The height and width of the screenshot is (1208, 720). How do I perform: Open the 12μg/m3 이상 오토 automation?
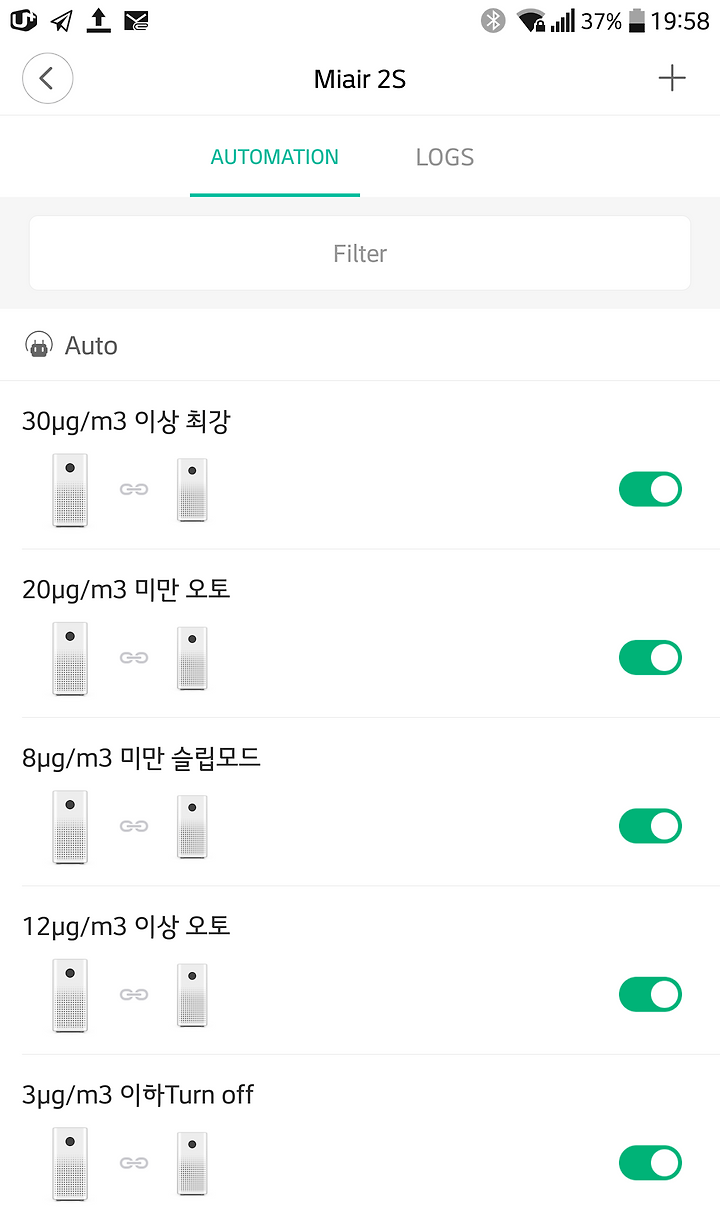[x=360, y=970]
